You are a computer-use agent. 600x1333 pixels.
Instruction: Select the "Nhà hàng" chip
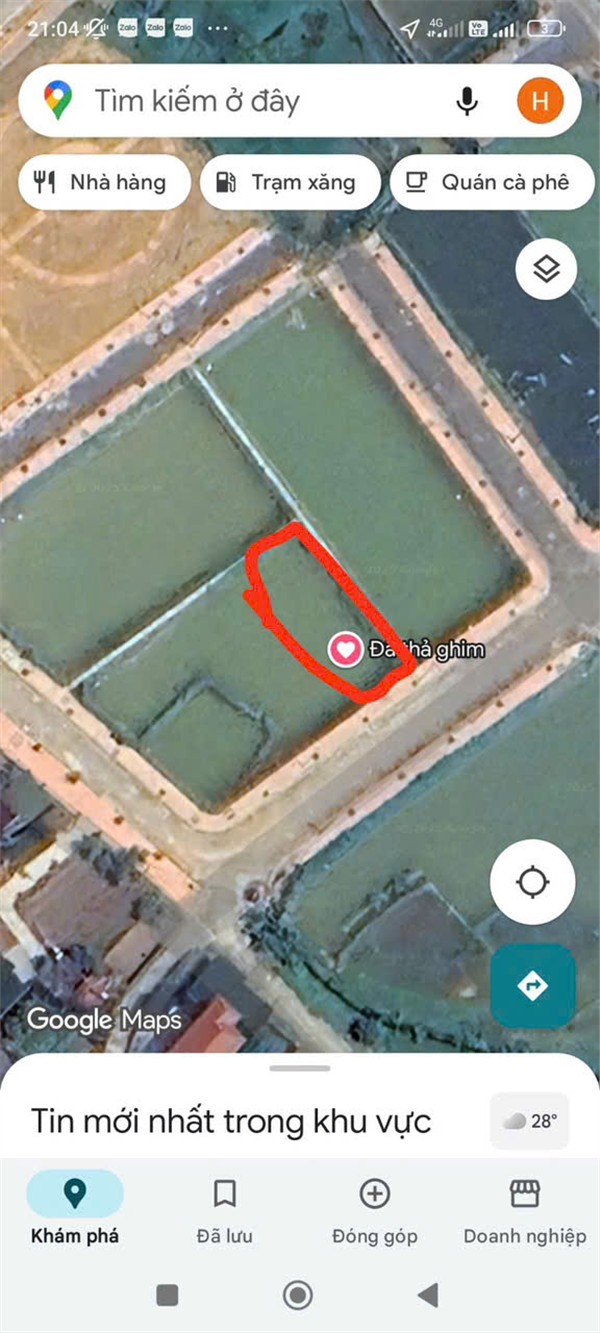point(104,182)
